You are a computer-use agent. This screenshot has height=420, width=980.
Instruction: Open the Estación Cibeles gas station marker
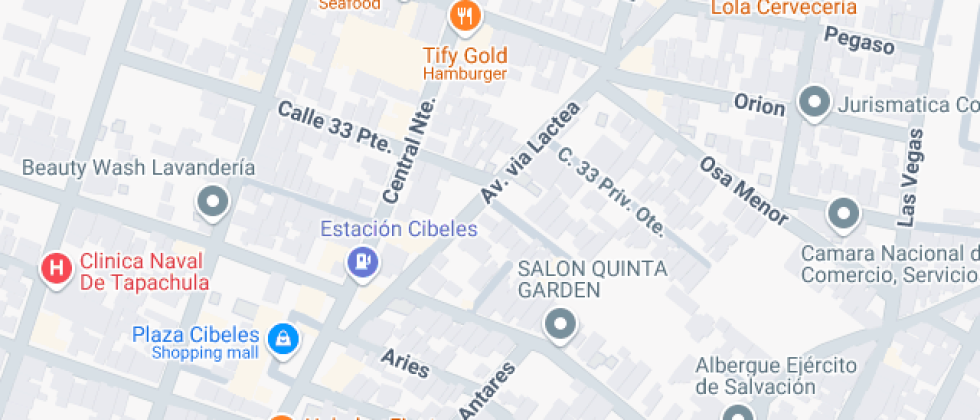tap(360, 261)
